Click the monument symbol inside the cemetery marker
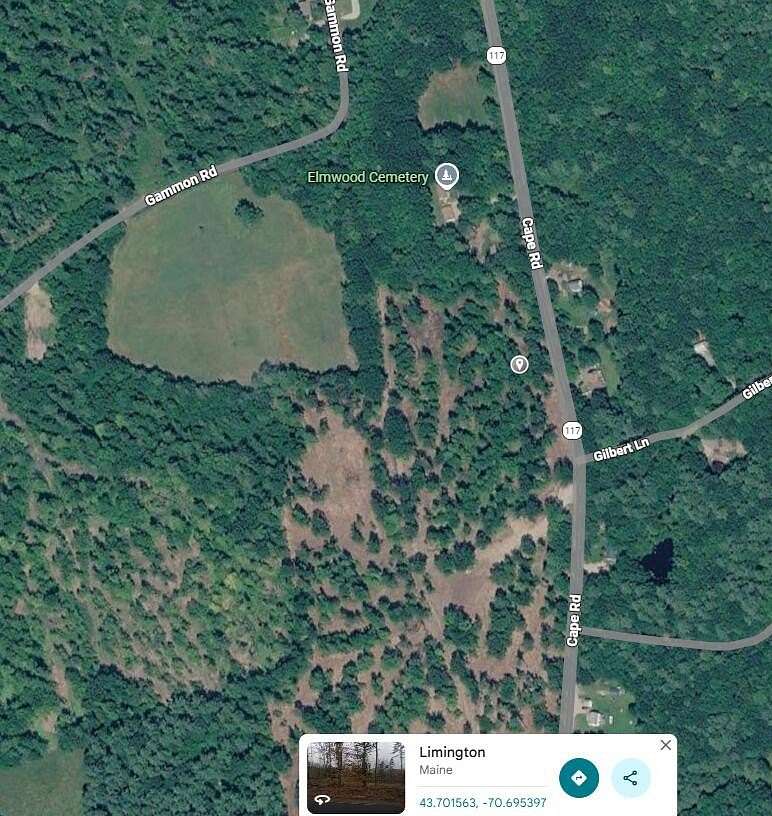 point(446,176)
